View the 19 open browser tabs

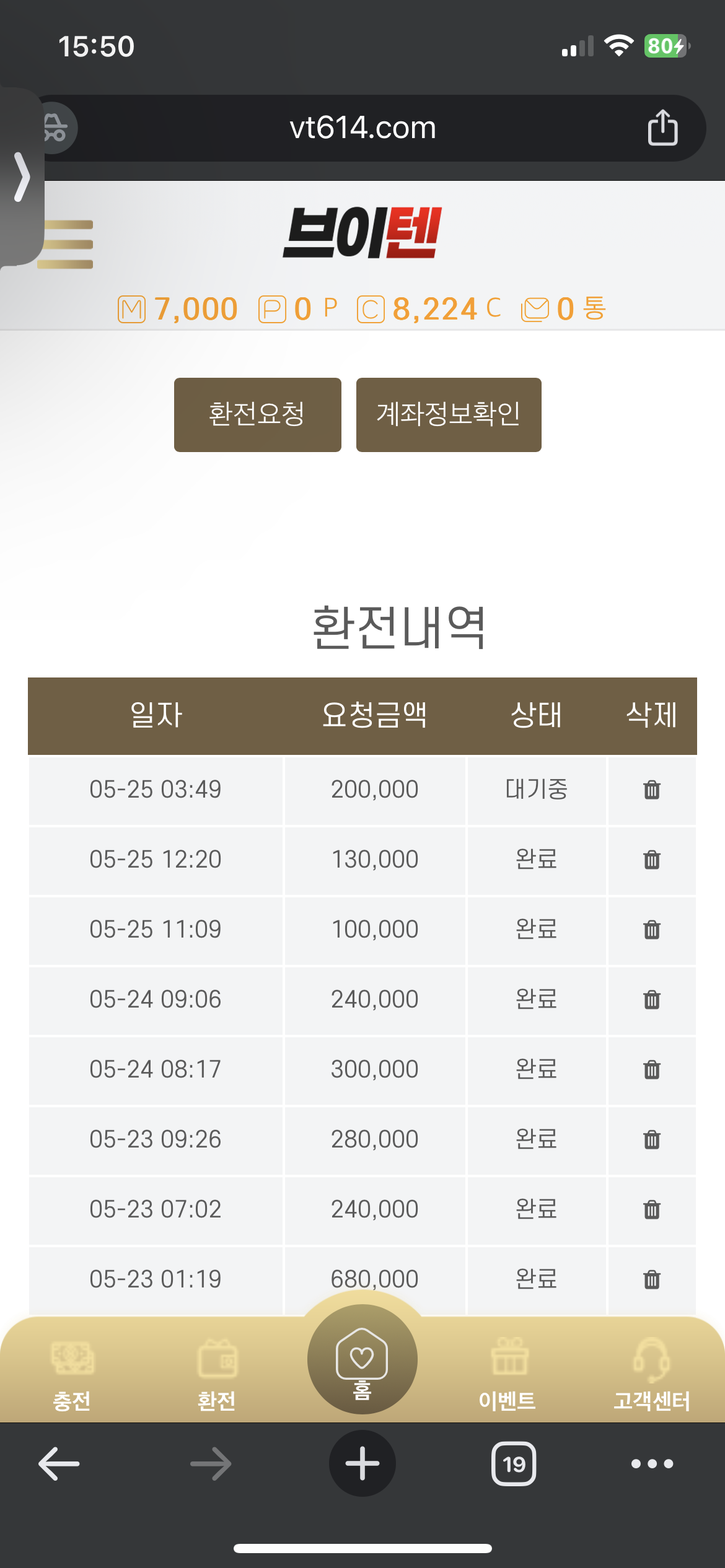(514, 1464)
